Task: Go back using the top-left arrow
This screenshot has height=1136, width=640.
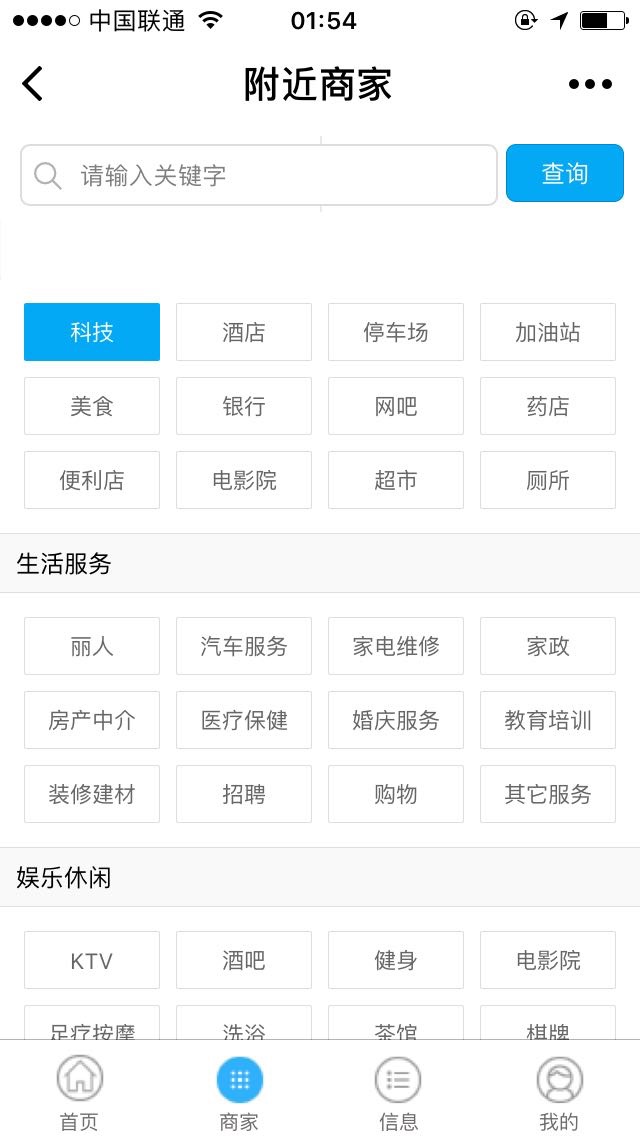Action: point(33,84)
